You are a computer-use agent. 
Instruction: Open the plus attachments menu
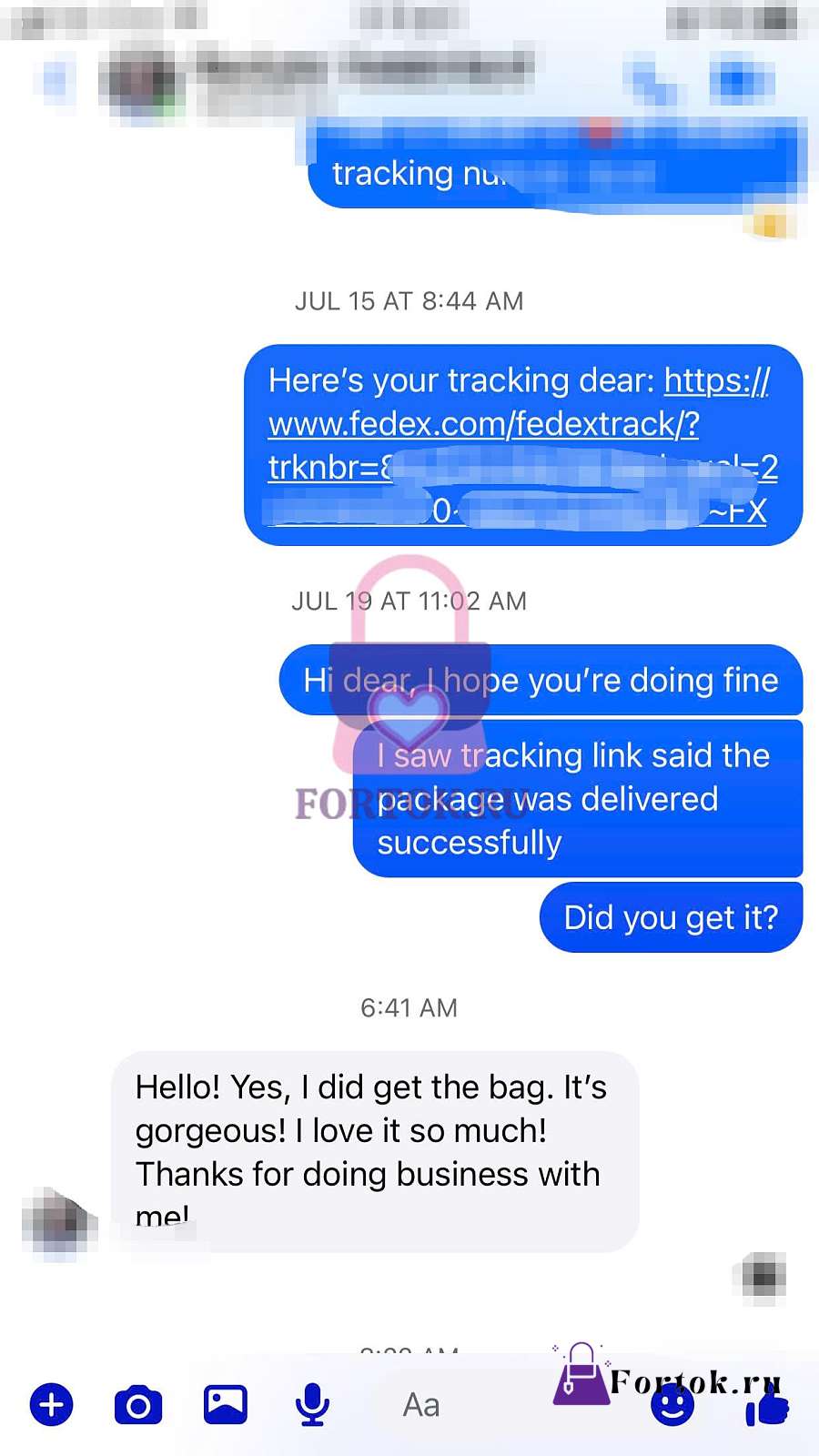coord(52,1405)
